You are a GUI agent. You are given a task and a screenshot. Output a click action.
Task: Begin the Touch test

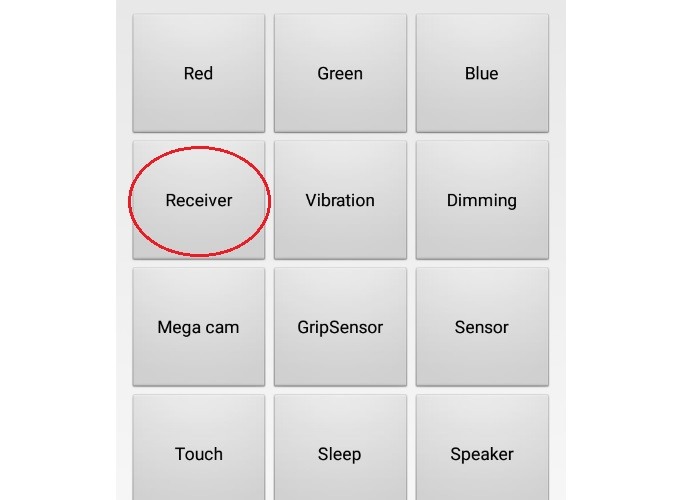(x=198, y=453)
